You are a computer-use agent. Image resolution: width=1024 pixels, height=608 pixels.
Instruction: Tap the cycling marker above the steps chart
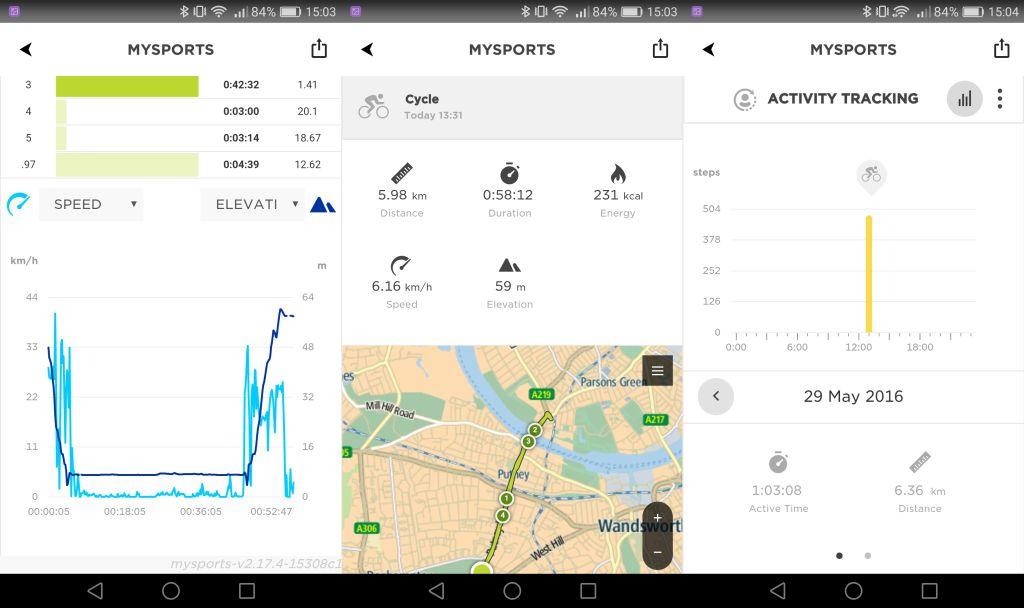(x=871, y=175)
